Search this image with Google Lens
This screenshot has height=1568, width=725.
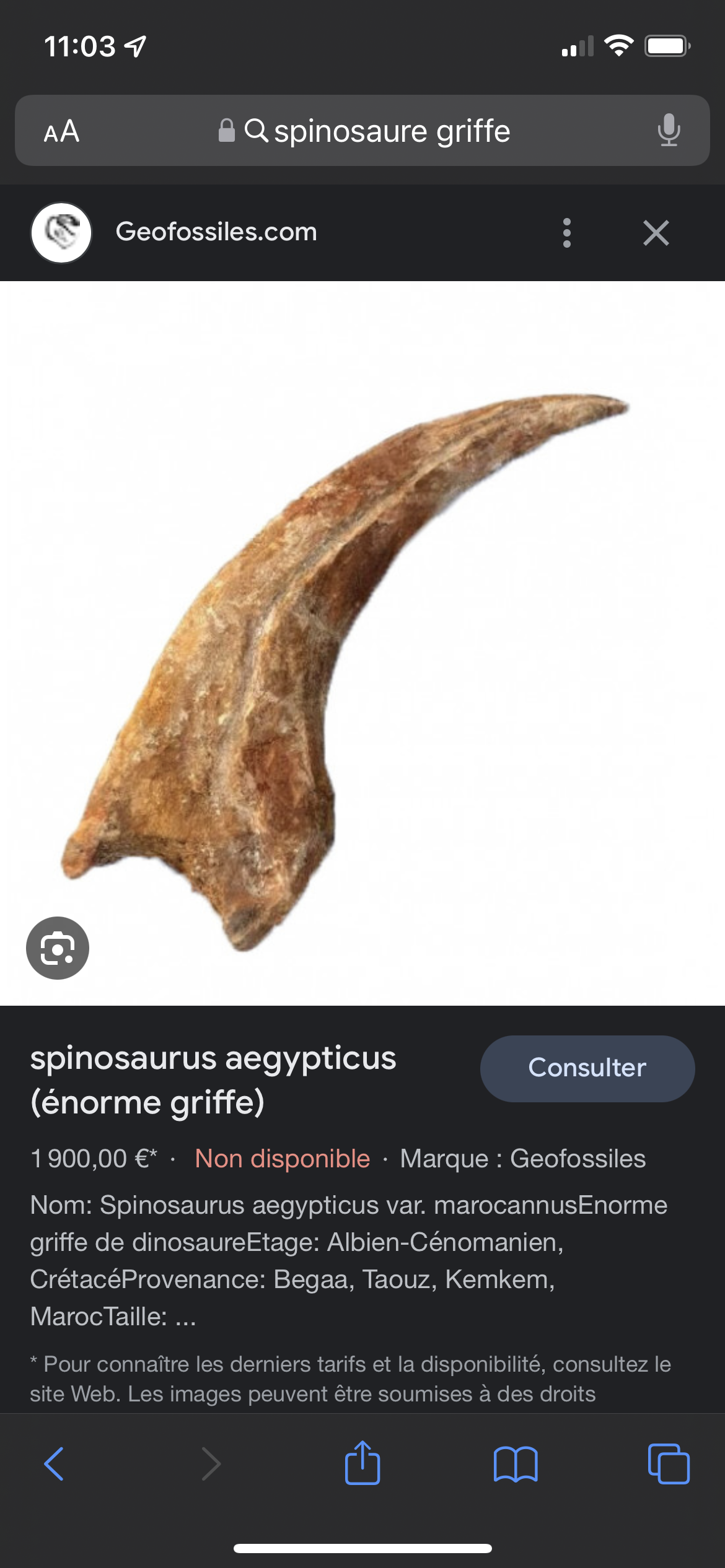point(58,947)
